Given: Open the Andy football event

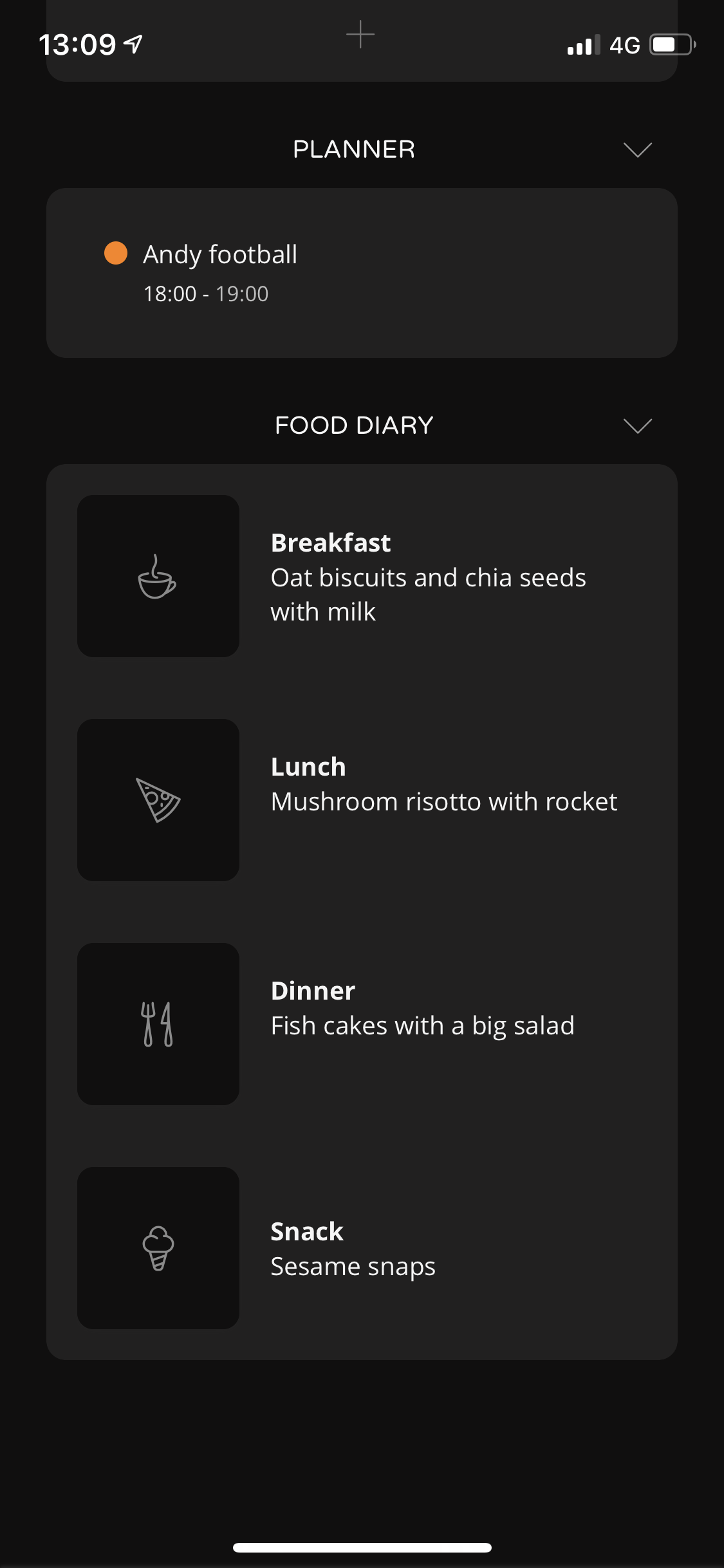Looking at the screenshot, I should click(362, 273).
